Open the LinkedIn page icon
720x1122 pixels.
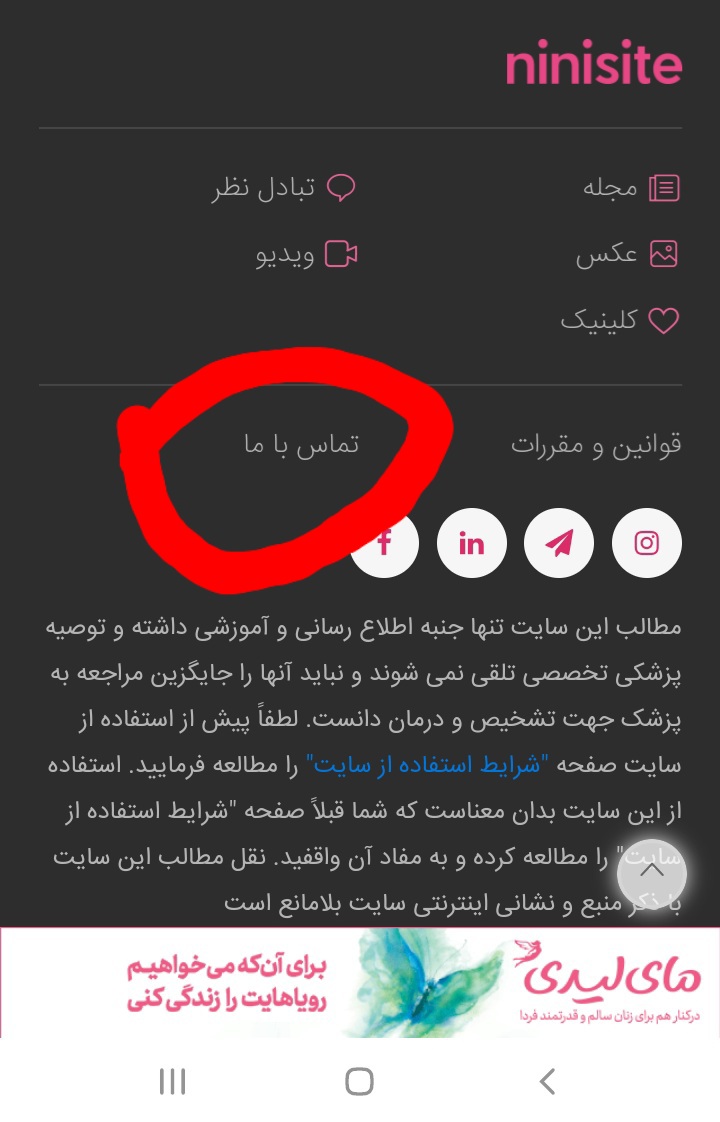(x=471, y=543)
